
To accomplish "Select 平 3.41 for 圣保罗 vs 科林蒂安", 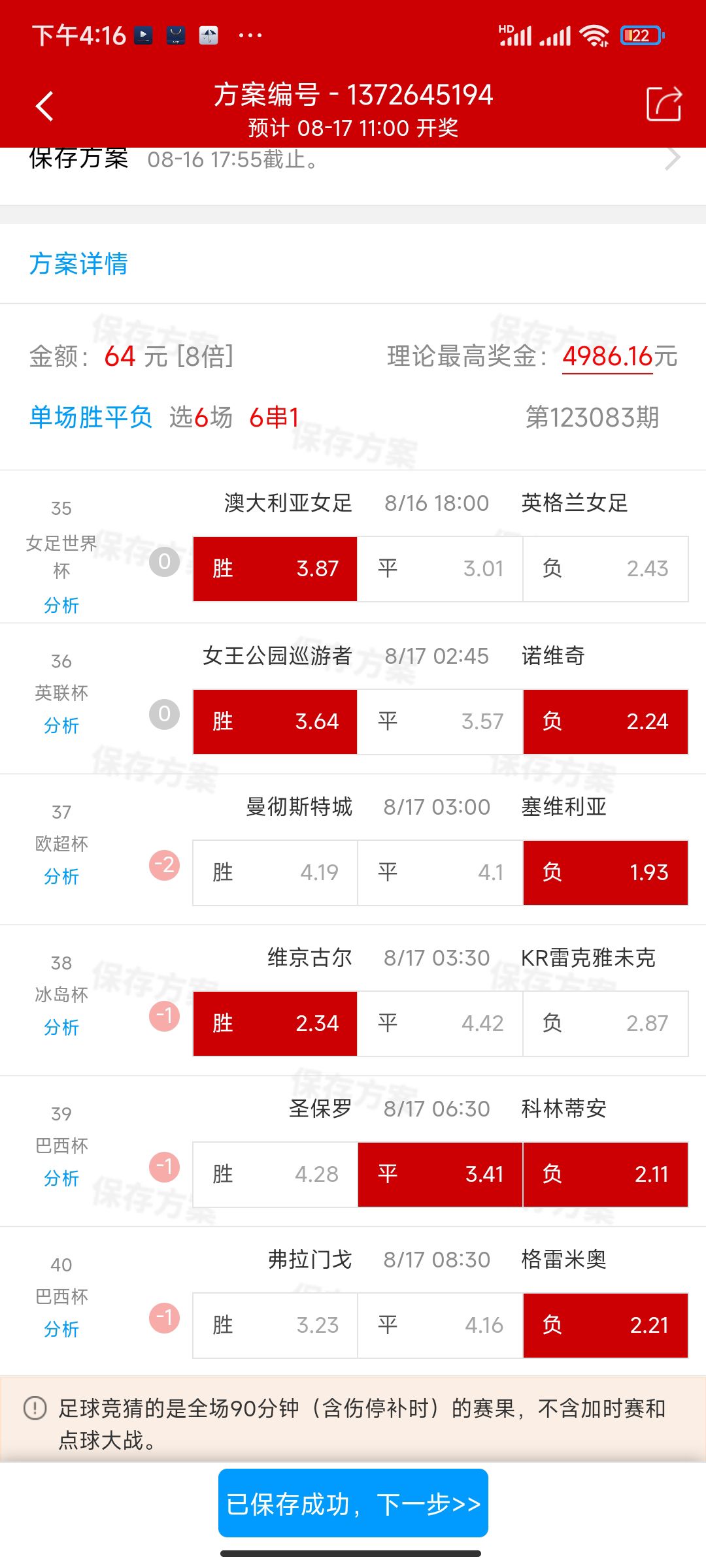I will [440, 1174].
